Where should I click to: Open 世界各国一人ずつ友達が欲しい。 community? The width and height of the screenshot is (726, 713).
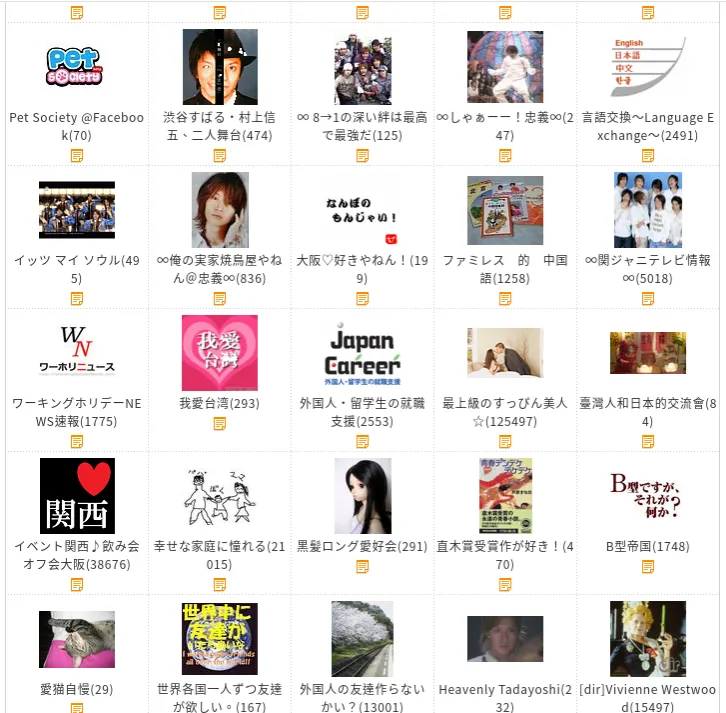[219, 638]
